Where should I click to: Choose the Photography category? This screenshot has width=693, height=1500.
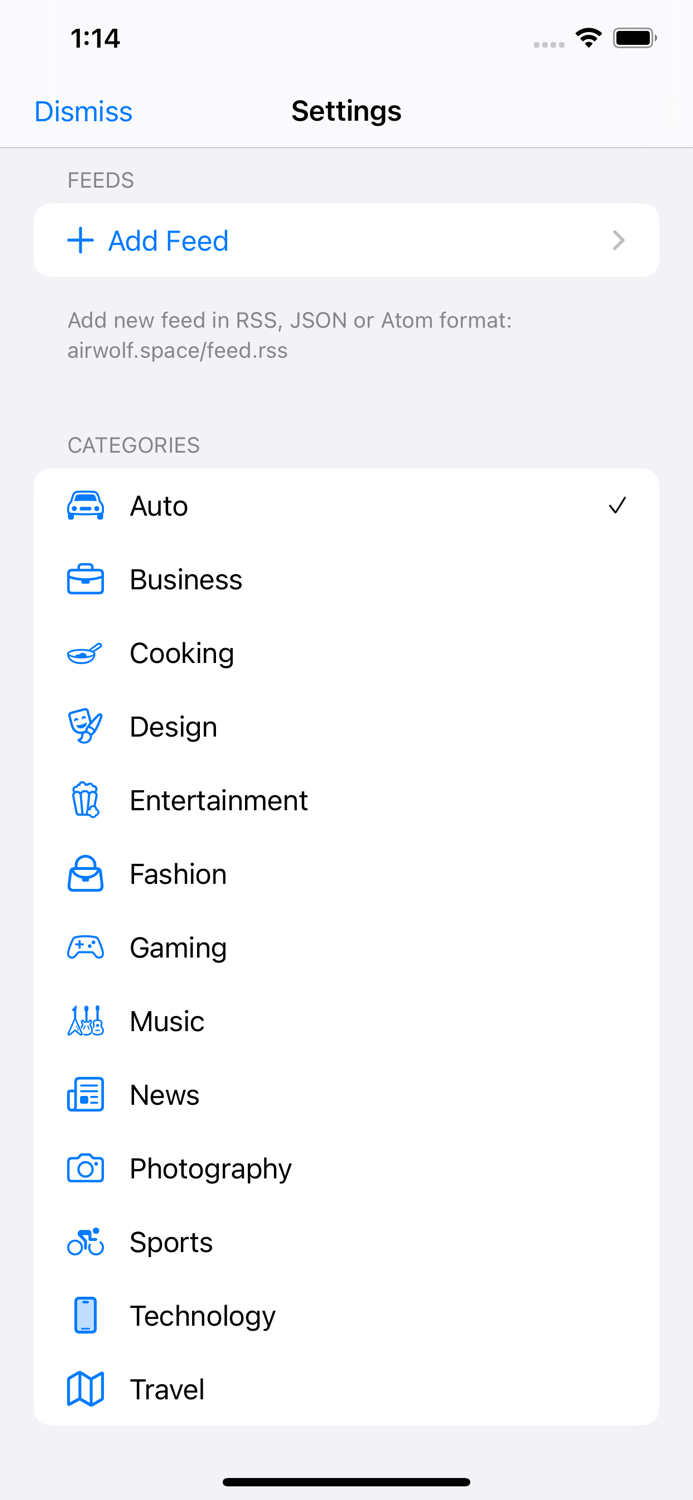346,1169
